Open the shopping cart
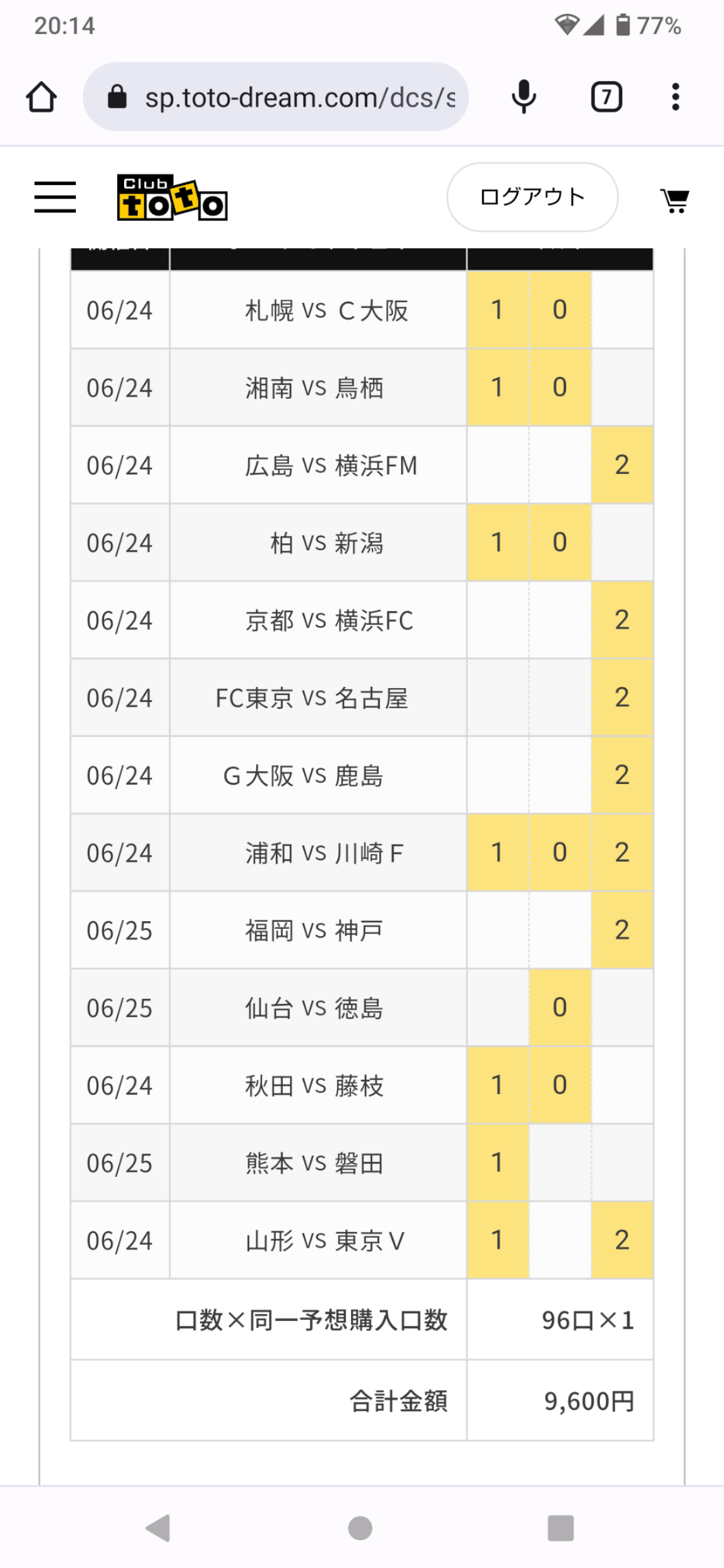 (675, 200)
